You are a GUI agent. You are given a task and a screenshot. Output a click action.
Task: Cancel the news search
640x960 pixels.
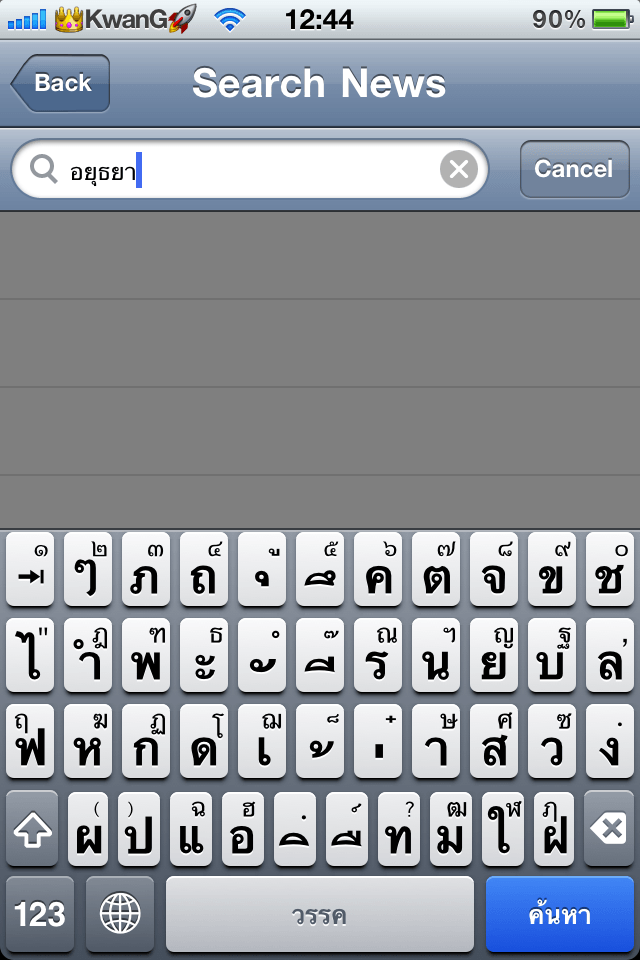coord(573,169)
